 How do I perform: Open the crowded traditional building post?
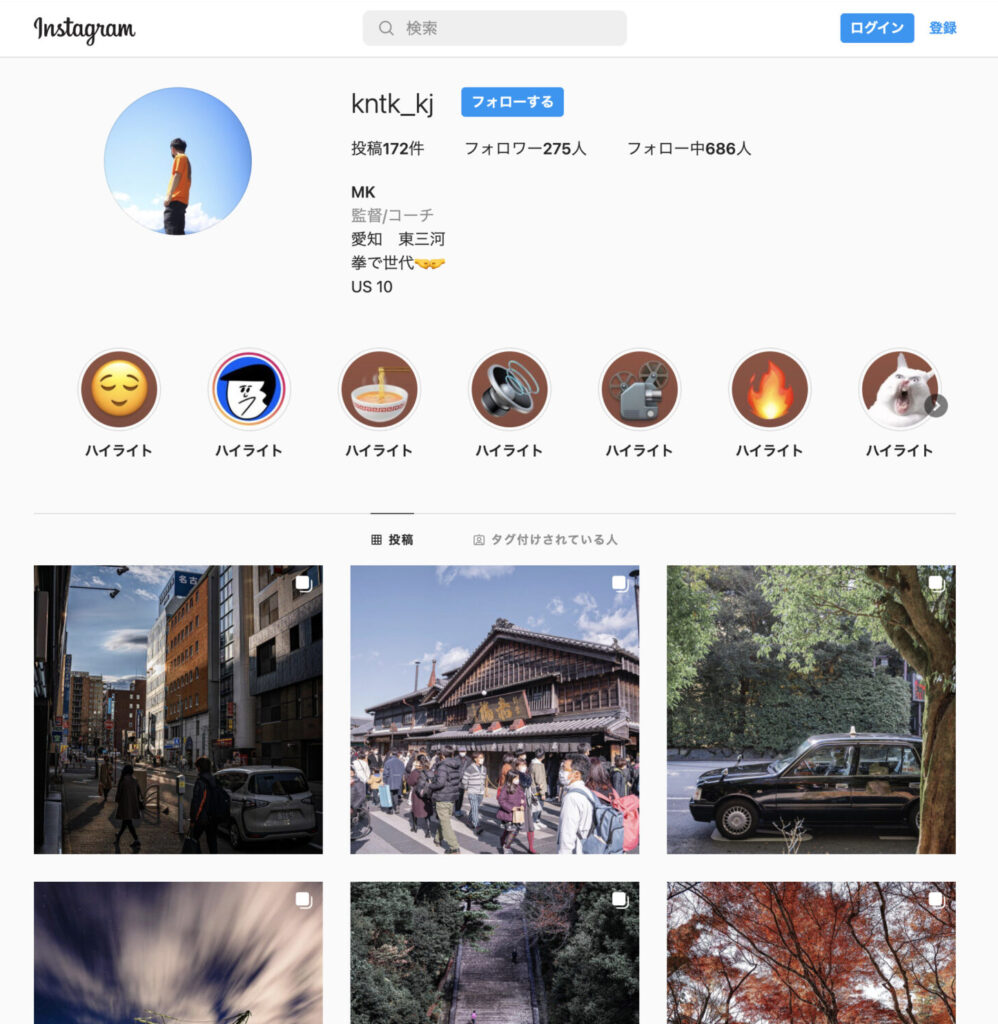(494, 709)
